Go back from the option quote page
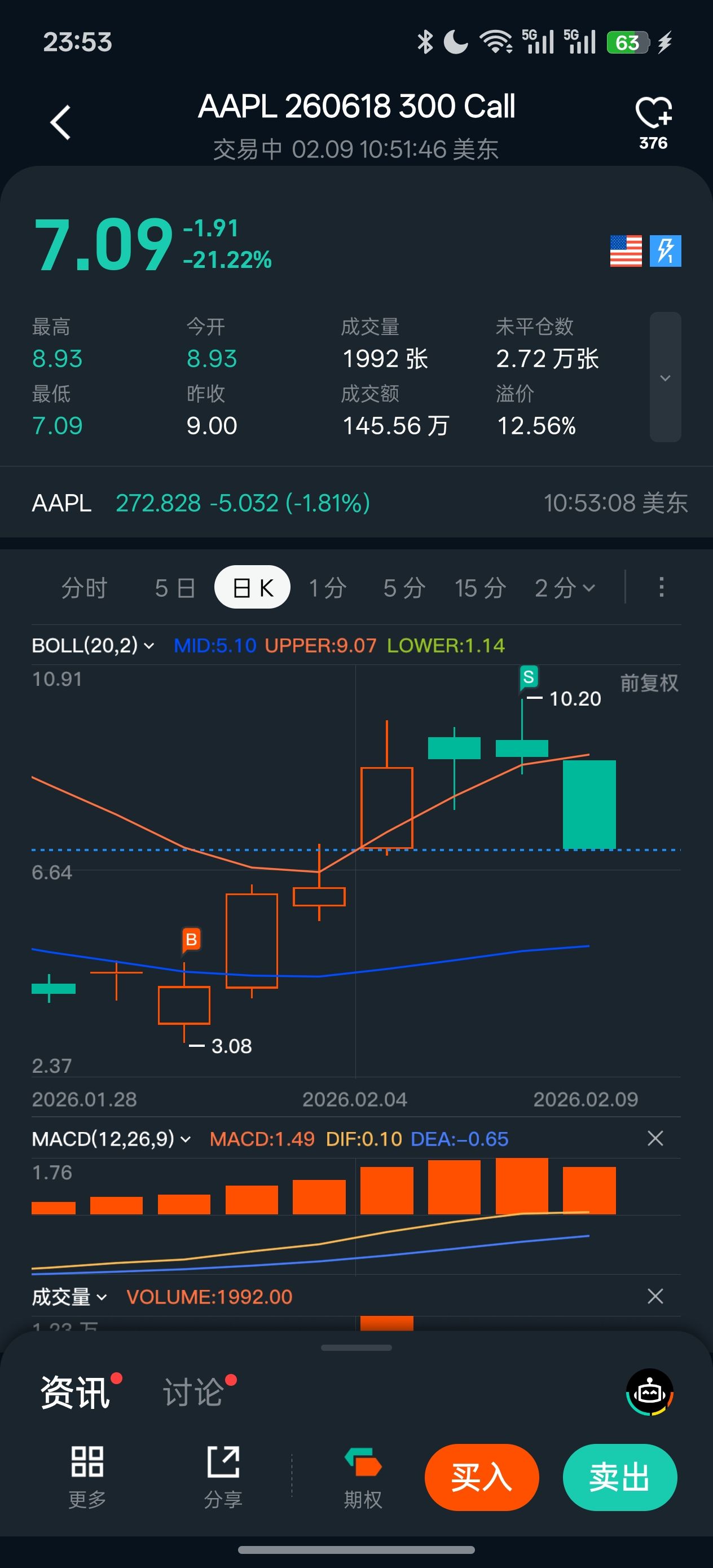The width and height of the screenshot is (713, 1568). click(60, 123)
